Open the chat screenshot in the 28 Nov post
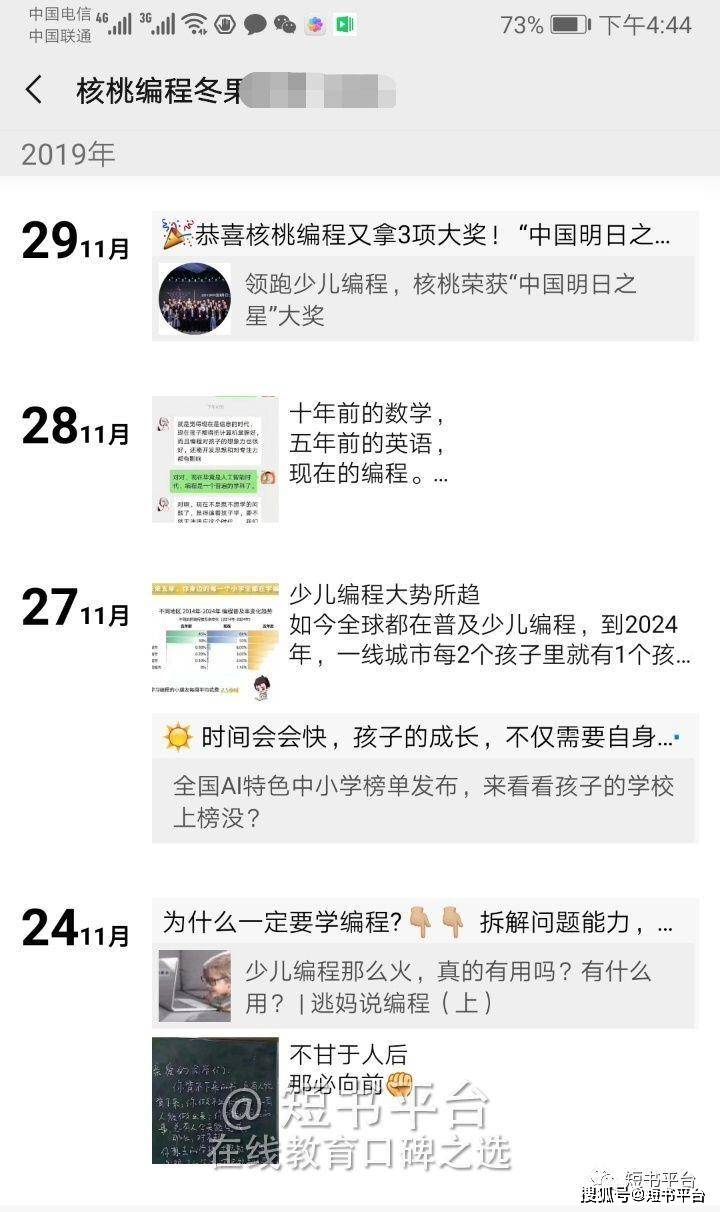720x1212 pixels. (215, 459)
